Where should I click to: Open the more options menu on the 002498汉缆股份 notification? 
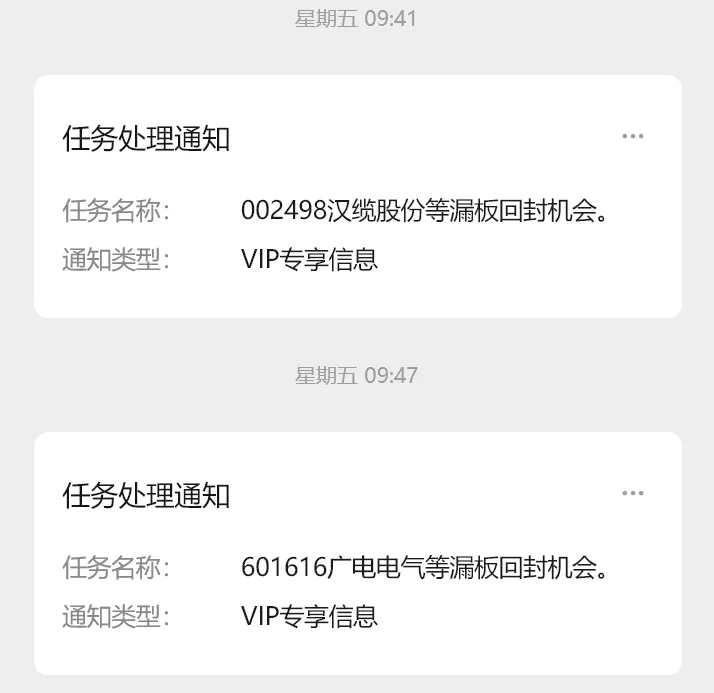click(632, 136)
